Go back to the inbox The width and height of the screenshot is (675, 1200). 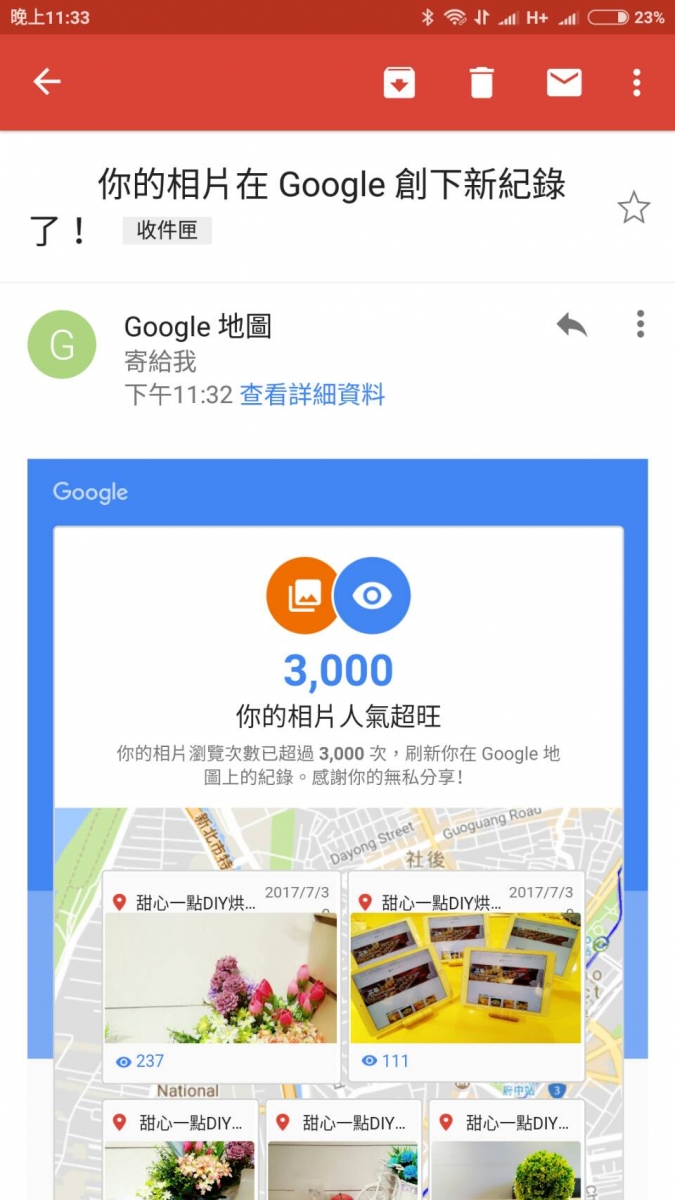pos(47,82)
